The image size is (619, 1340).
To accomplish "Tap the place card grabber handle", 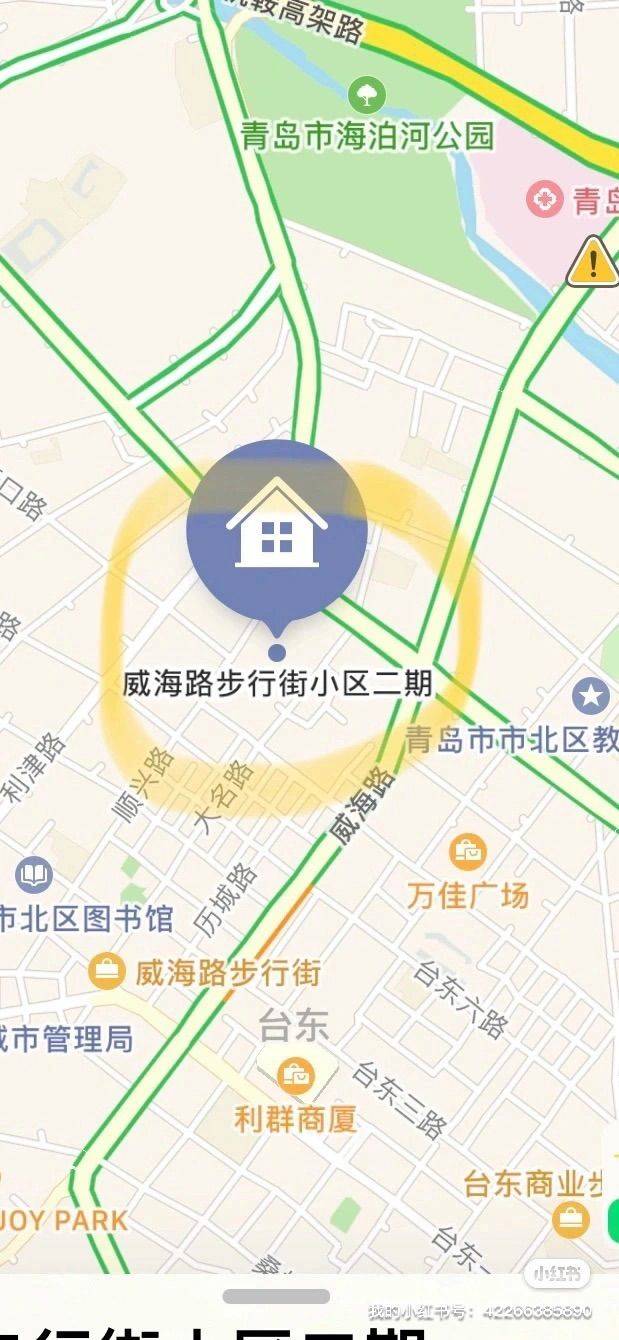I will tap(277, 1296).
